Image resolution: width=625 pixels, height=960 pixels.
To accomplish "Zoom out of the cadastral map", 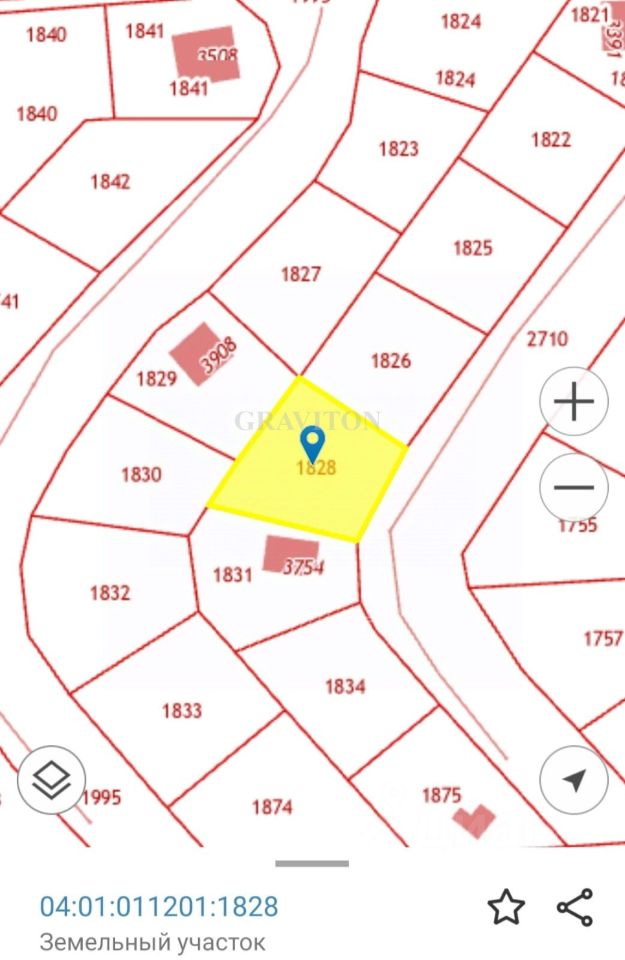I will (574, 489).
